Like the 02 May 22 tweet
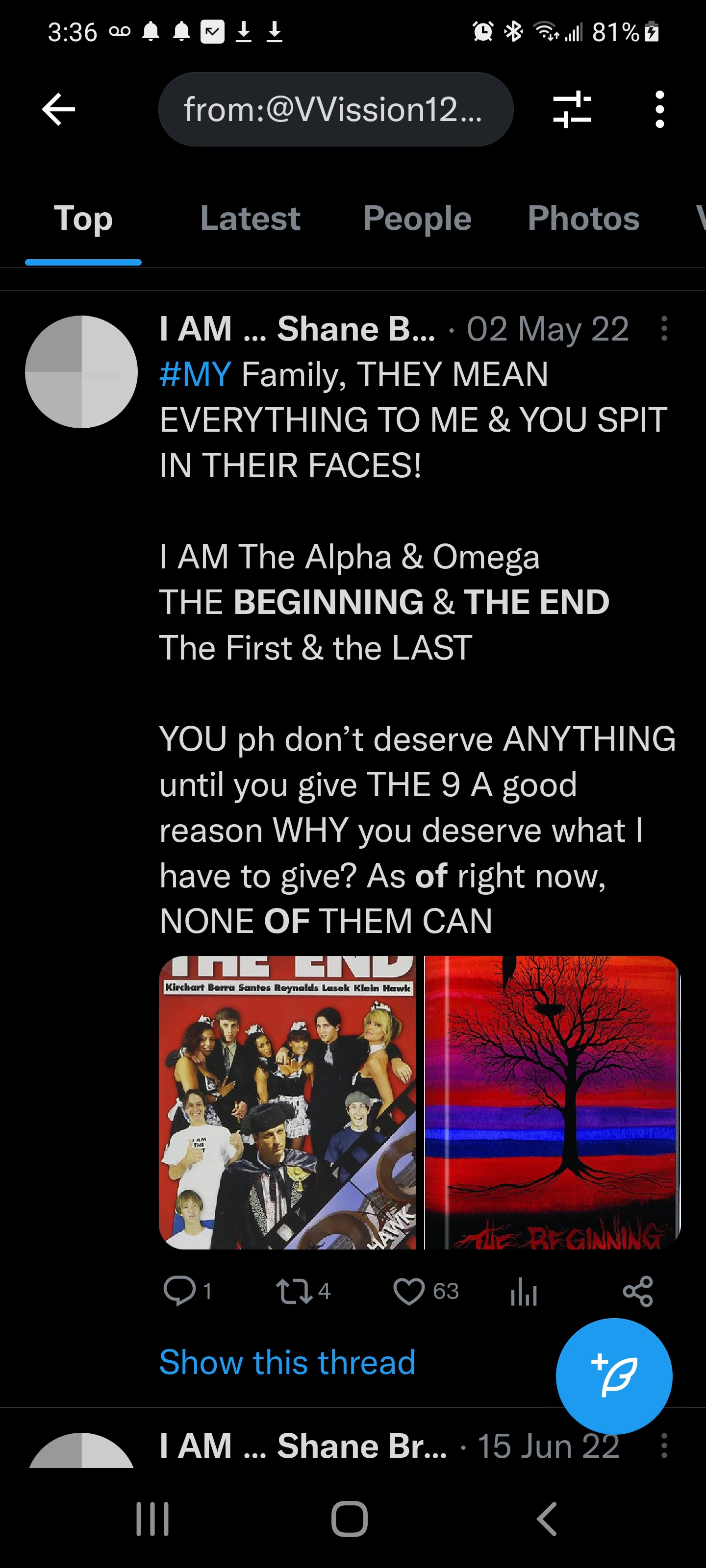The width and height of the screenshot is (706, 1568). pos(409,1291)
